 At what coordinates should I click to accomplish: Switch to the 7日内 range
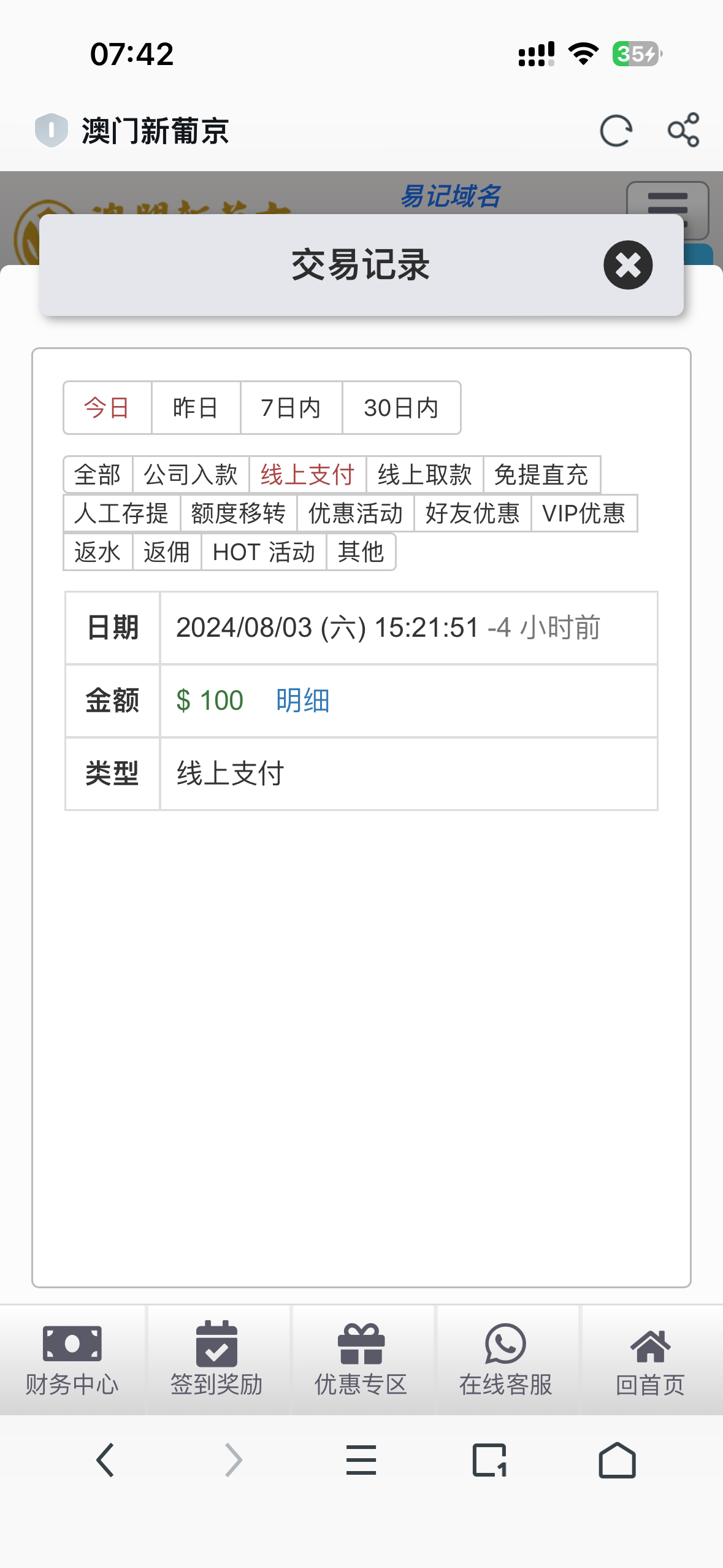click(291, 408)
